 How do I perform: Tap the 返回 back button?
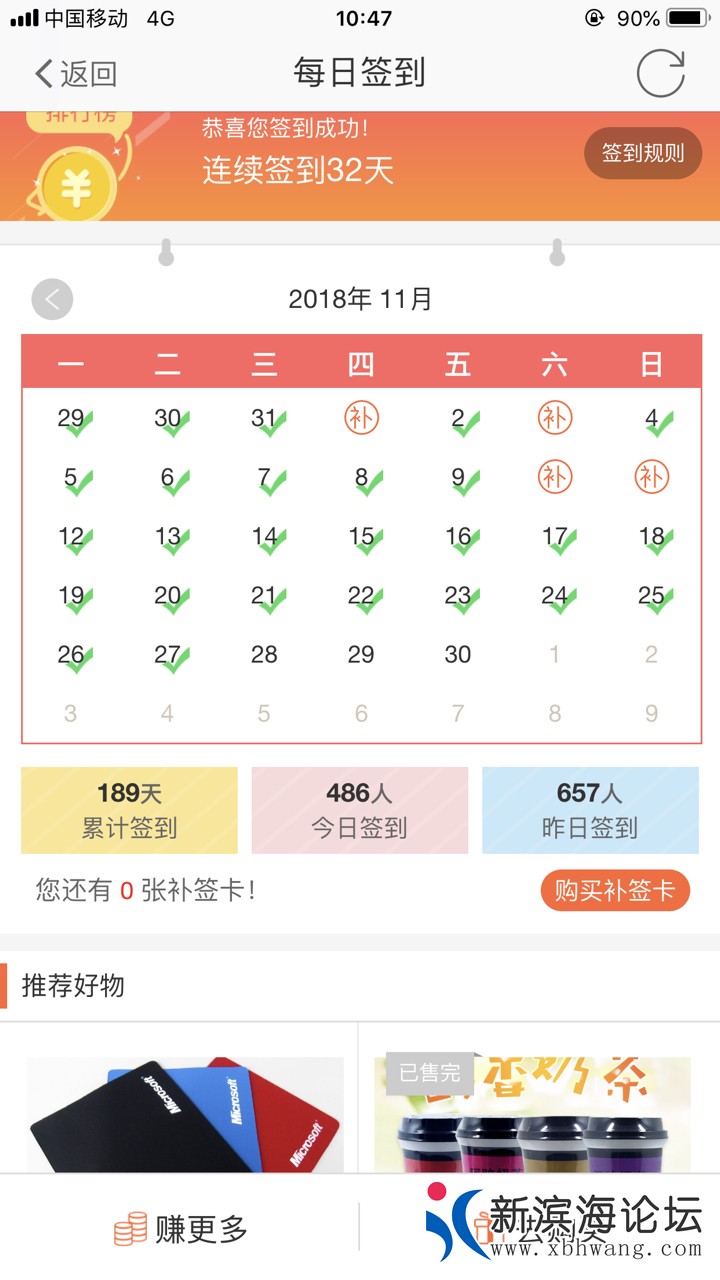tap(76, 73)
